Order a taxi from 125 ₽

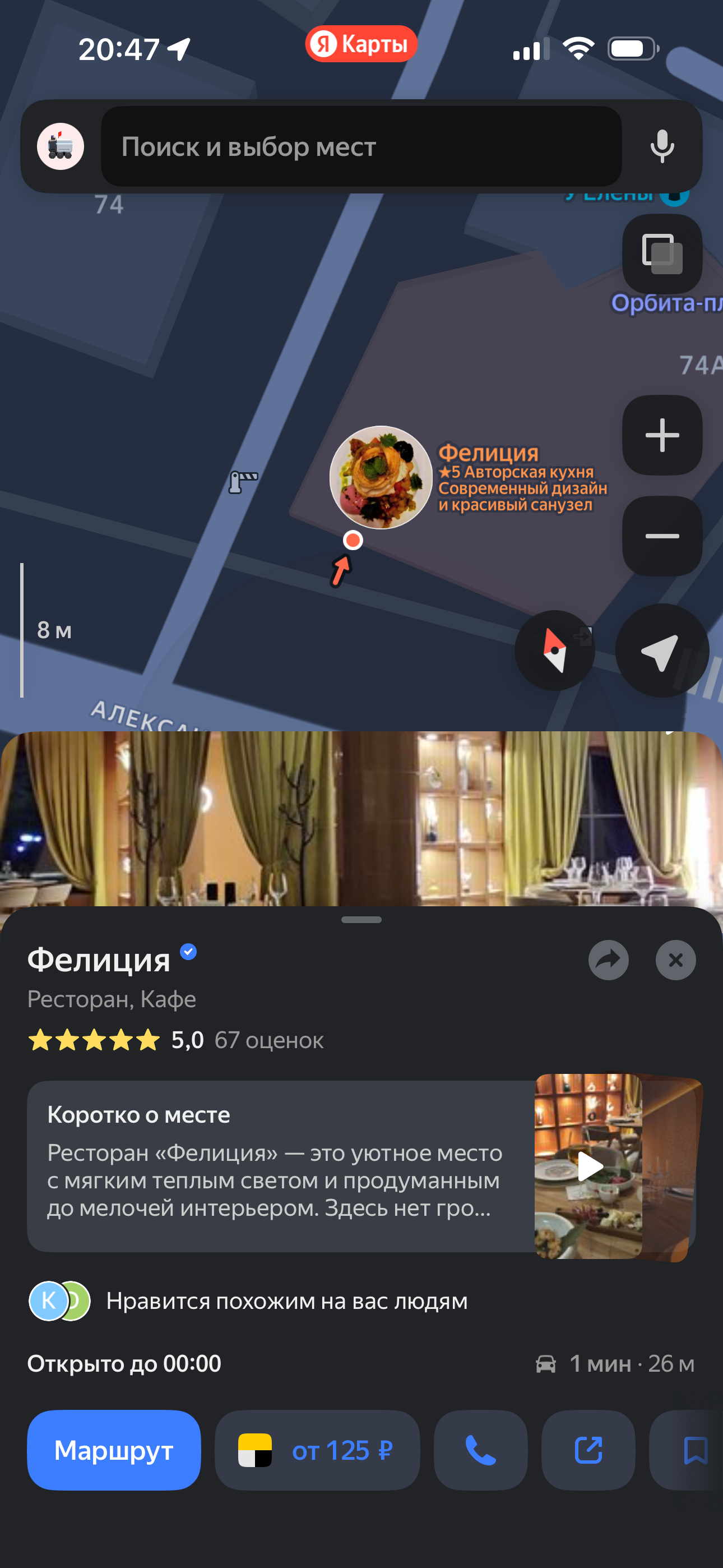click(317, 1450)
